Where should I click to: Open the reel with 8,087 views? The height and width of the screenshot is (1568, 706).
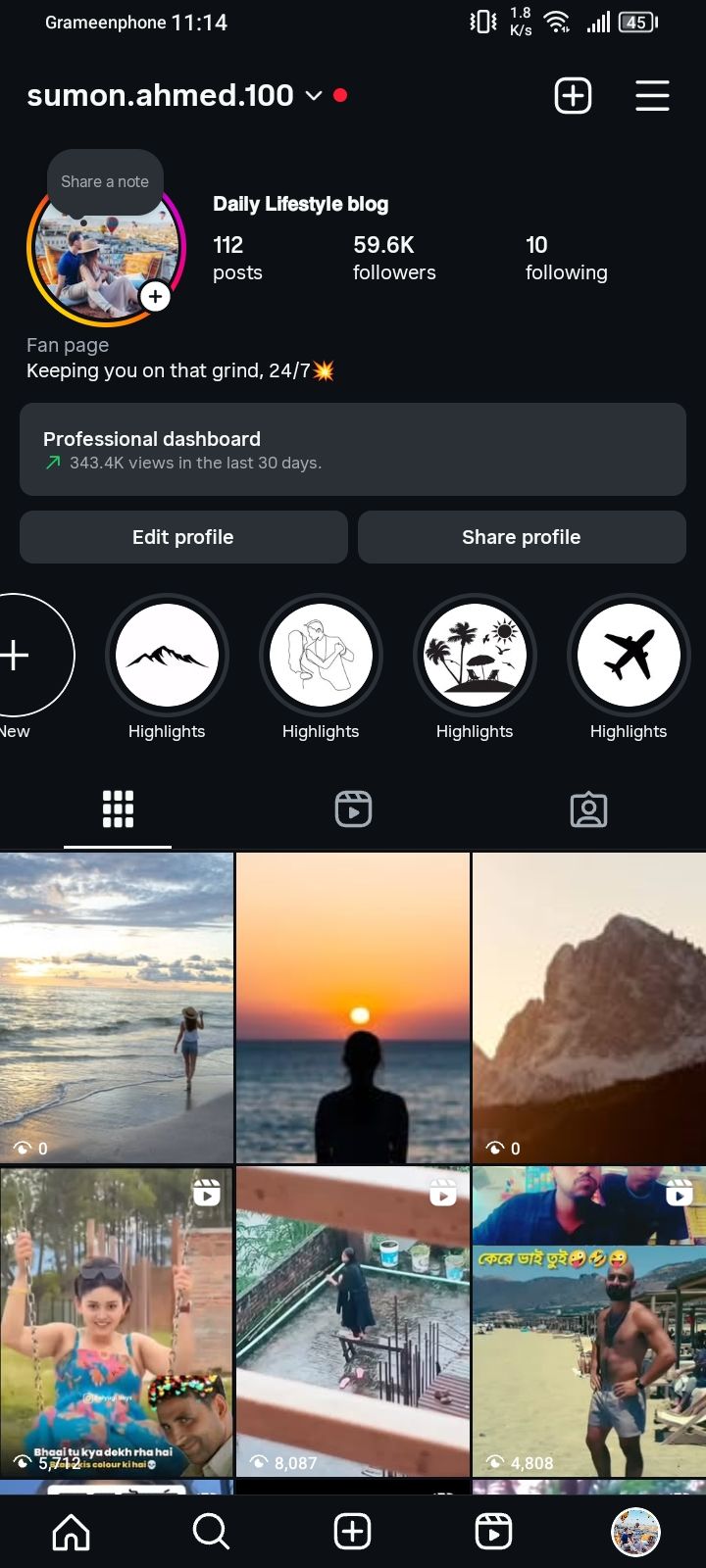click(353, 1321)
